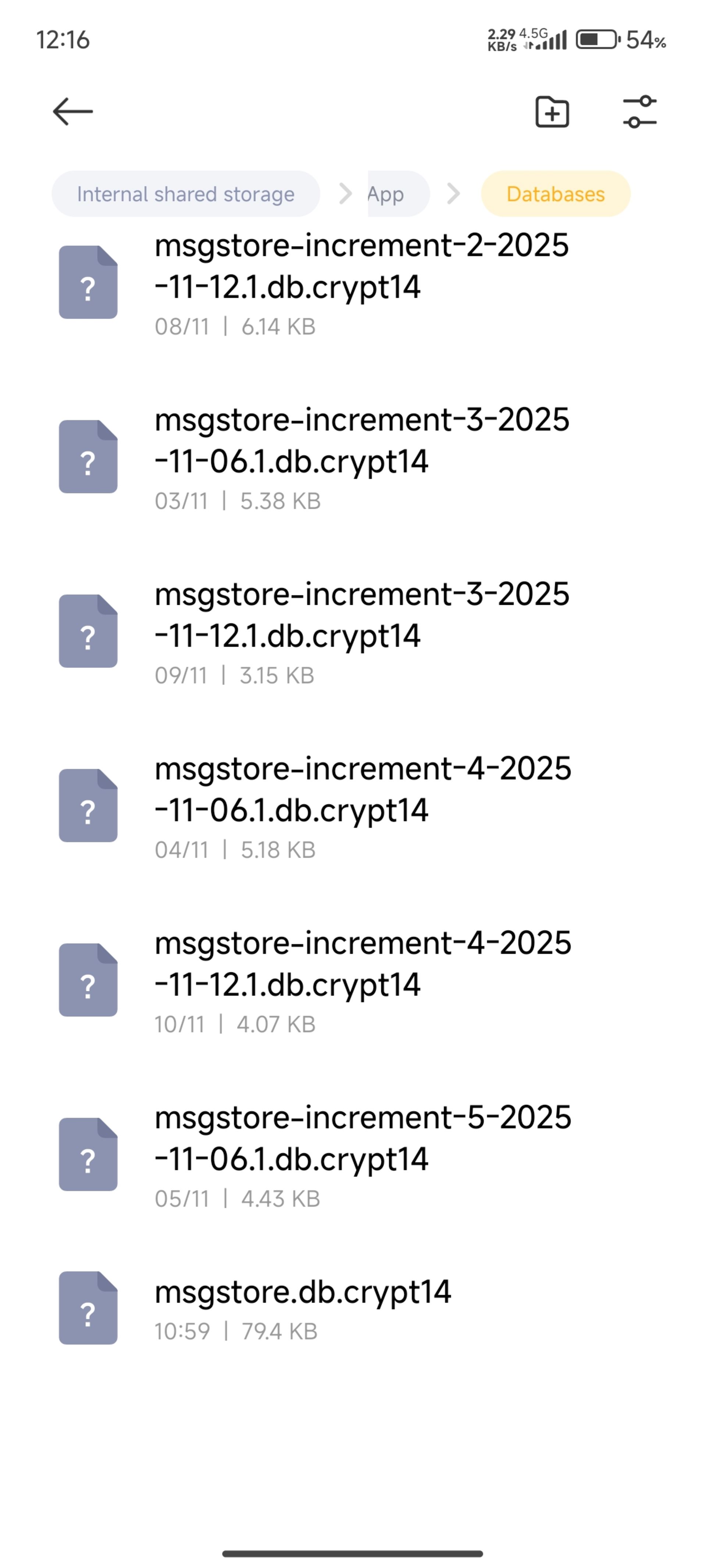Open the sort and filter options

639,112
